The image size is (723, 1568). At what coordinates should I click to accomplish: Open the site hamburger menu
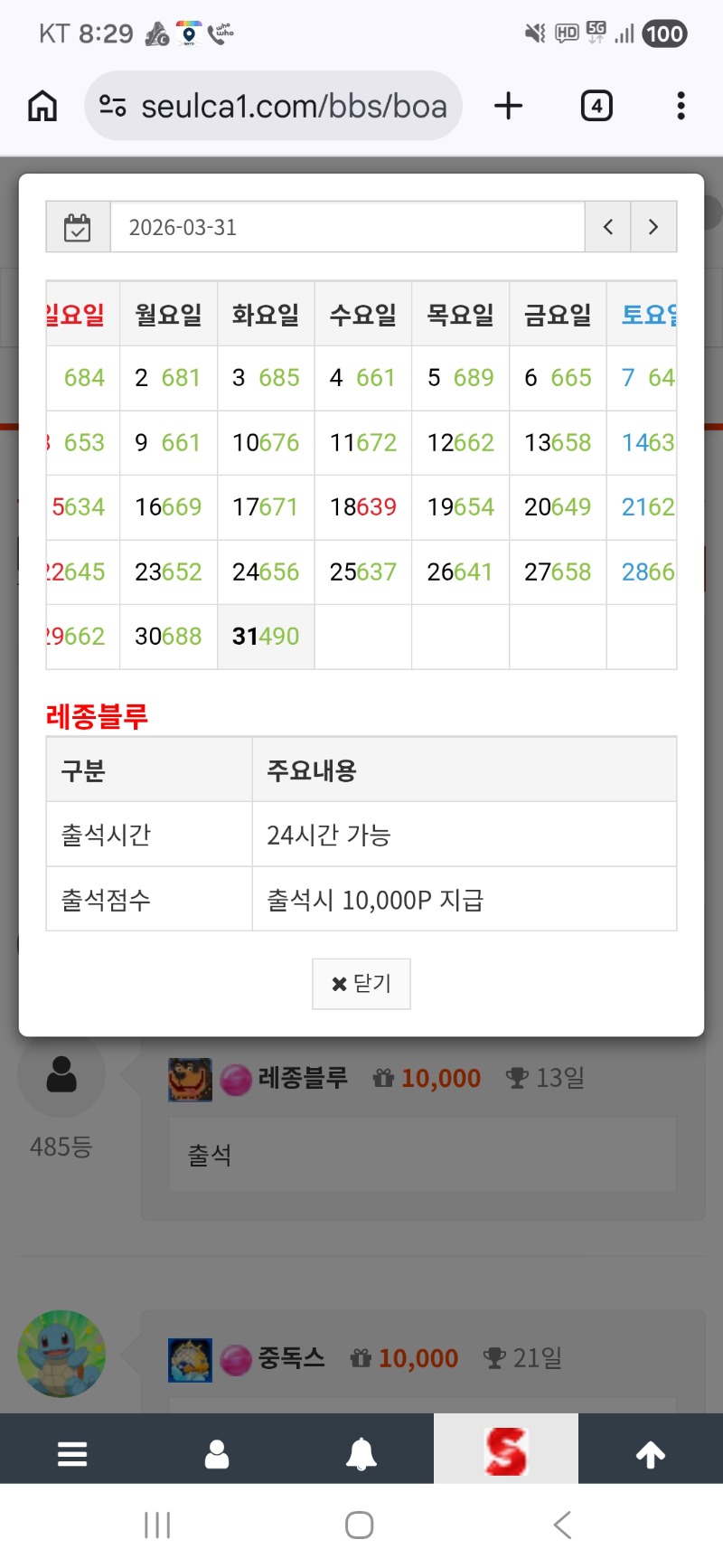(x=72, y=1454)
